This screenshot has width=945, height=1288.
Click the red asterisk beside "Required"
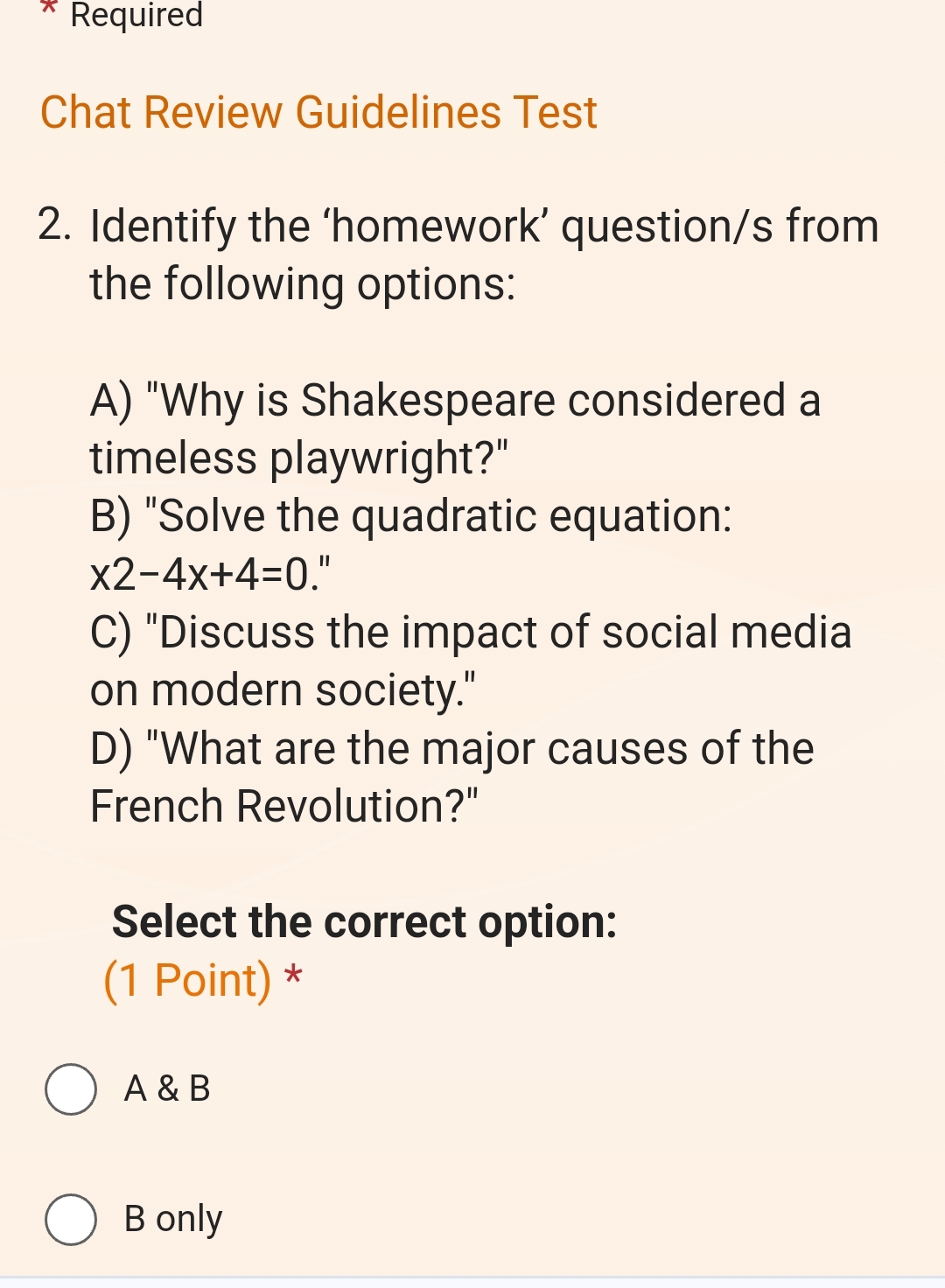click(x=48, y=7)
